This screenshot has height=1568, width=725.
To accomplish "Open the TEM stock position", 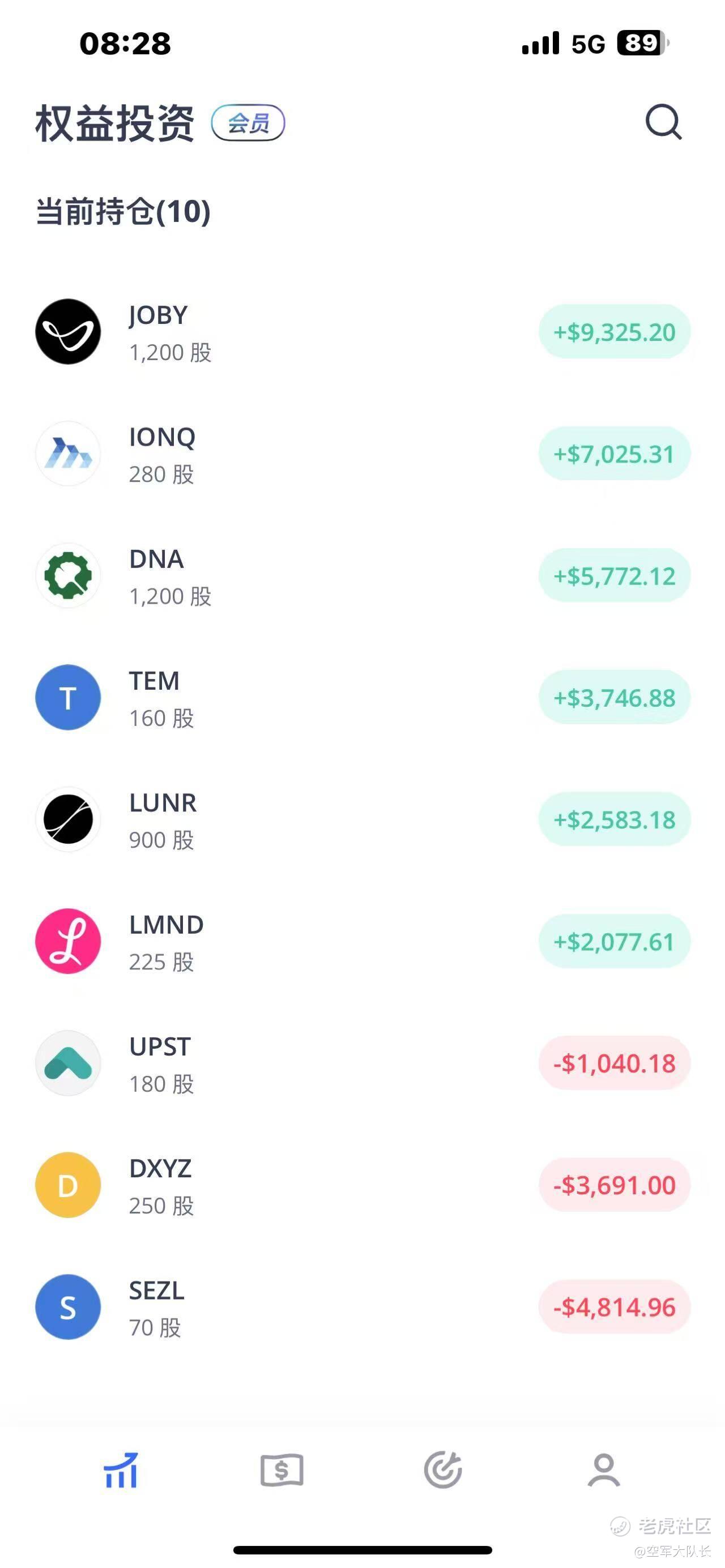I will 362,698.
